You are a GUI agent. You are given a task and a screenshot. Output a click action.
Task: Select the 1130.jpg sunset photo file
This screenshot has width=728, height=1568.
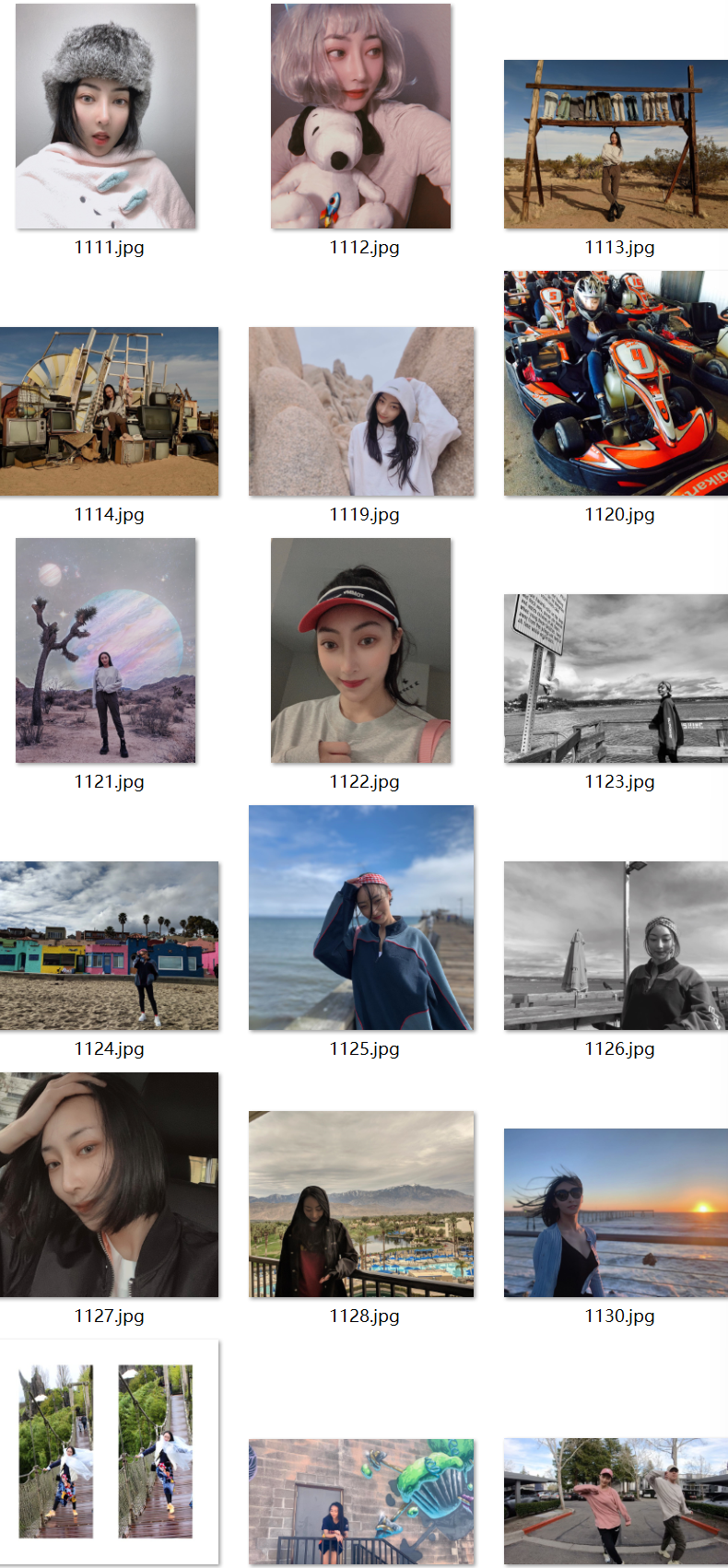(616, 1212)
